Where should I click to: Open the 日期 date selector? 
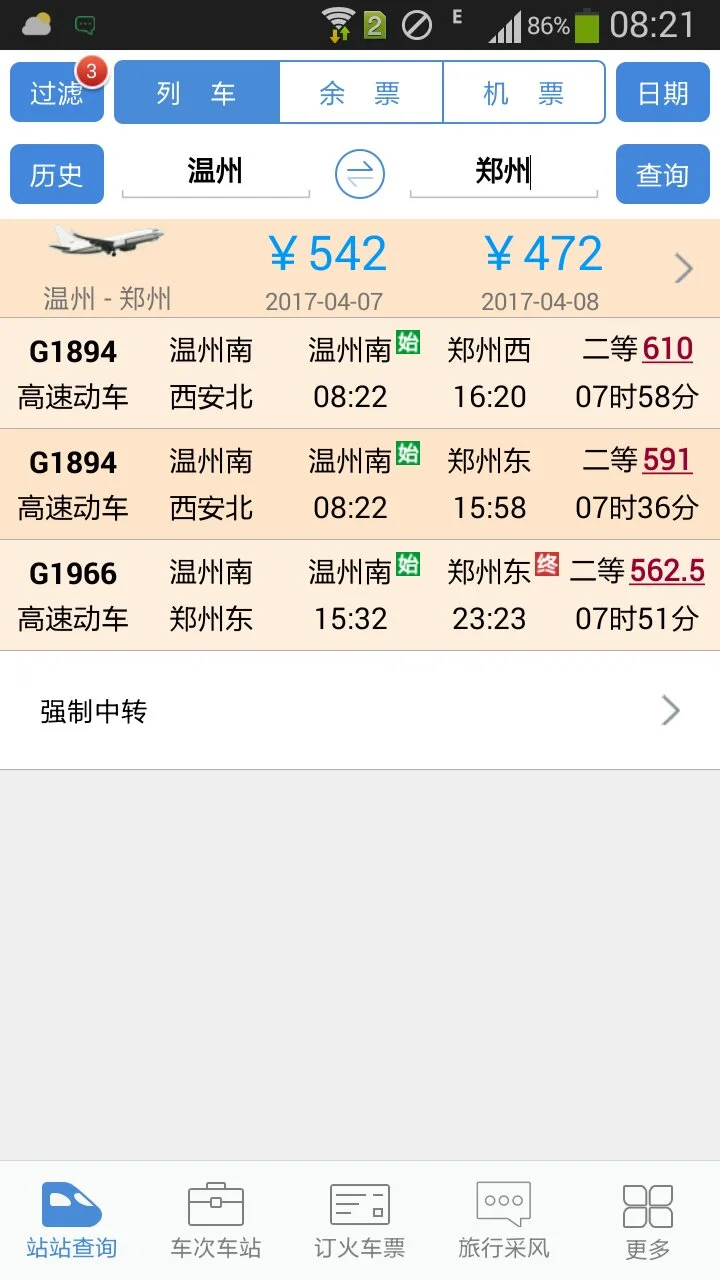(662, 90)
